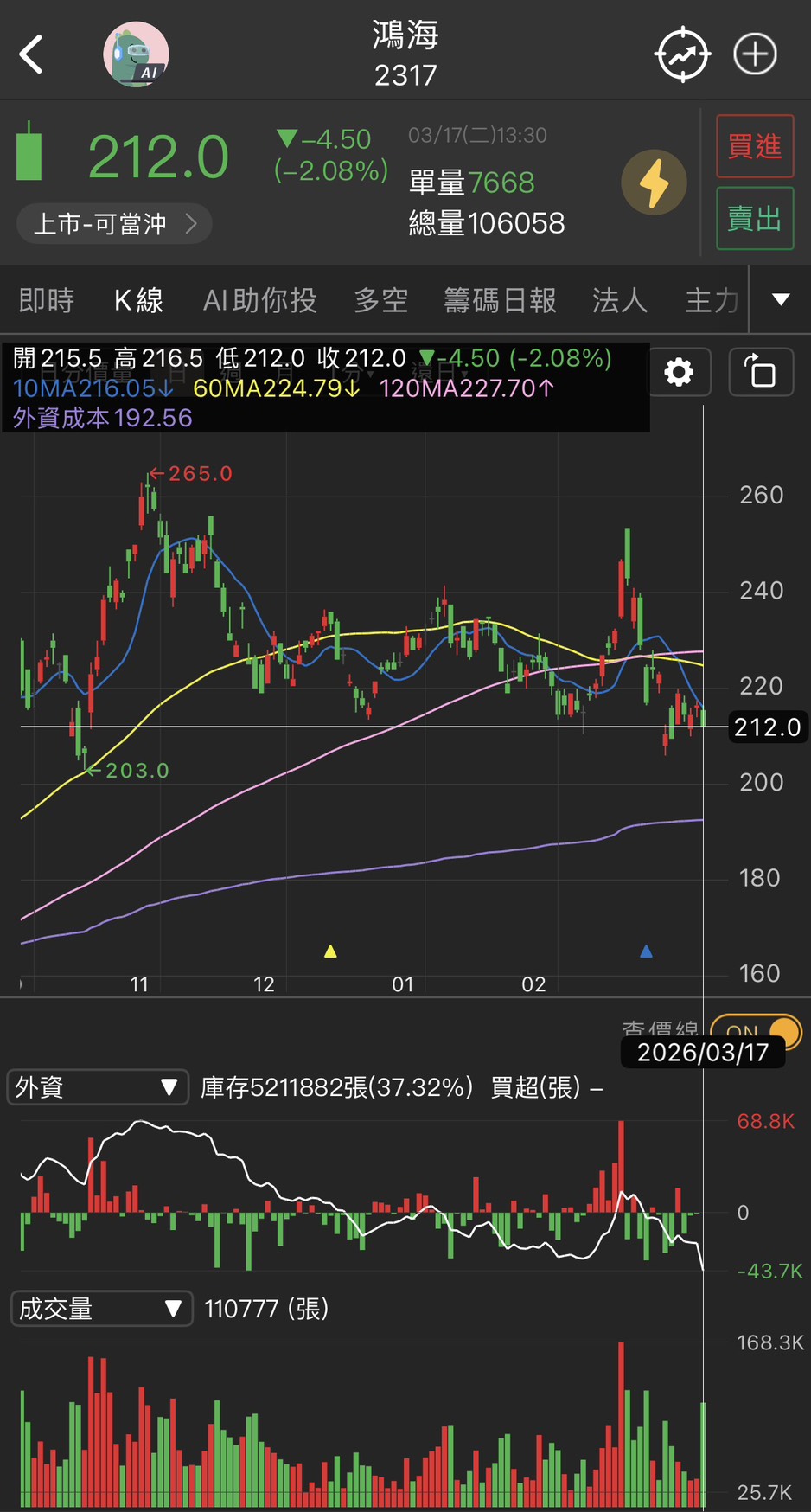
Task: Tap the 賣出 sell button
Action: click(x=755, y=218)
